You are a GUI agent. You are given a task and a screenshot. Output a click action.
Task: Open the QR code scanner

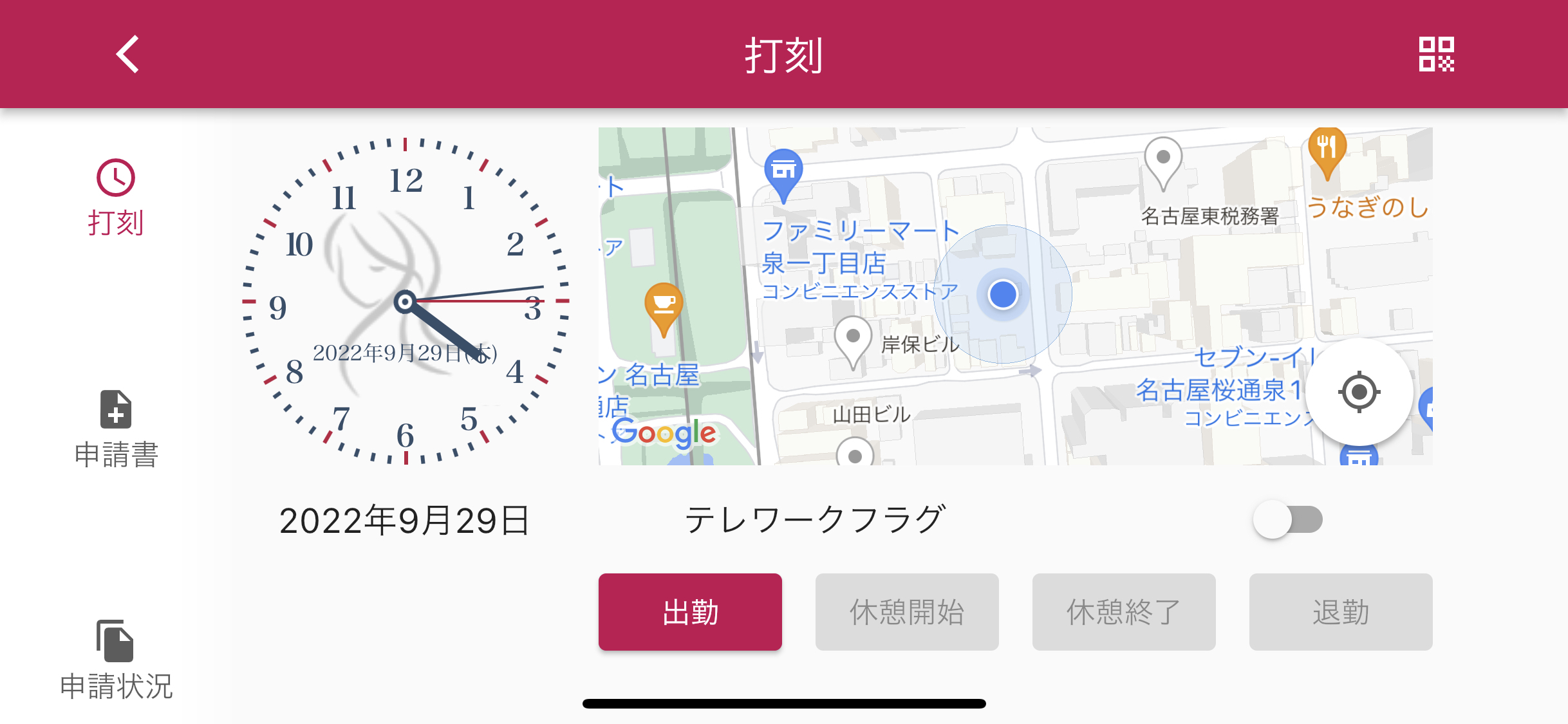[1436, 54]
